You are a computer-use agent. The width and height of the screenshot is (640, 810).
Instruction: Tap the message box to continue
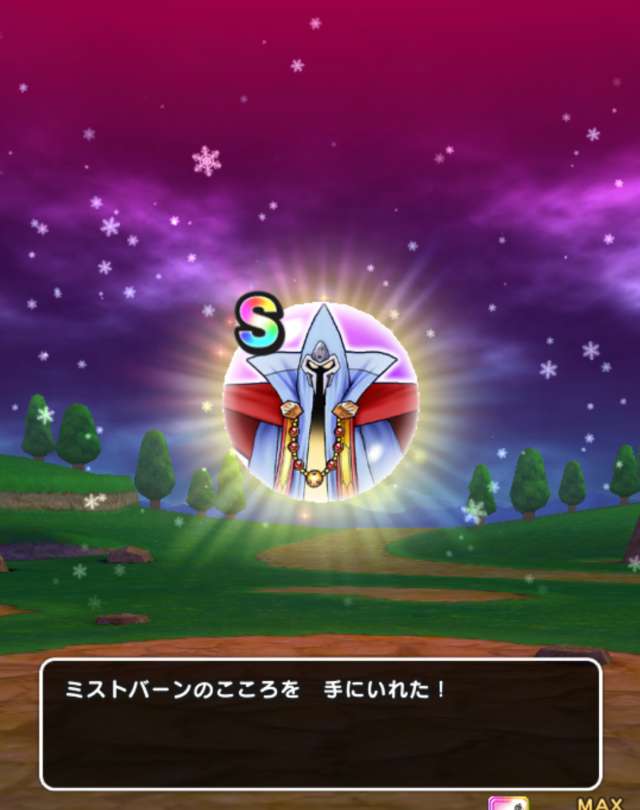[x=320, y=722]
